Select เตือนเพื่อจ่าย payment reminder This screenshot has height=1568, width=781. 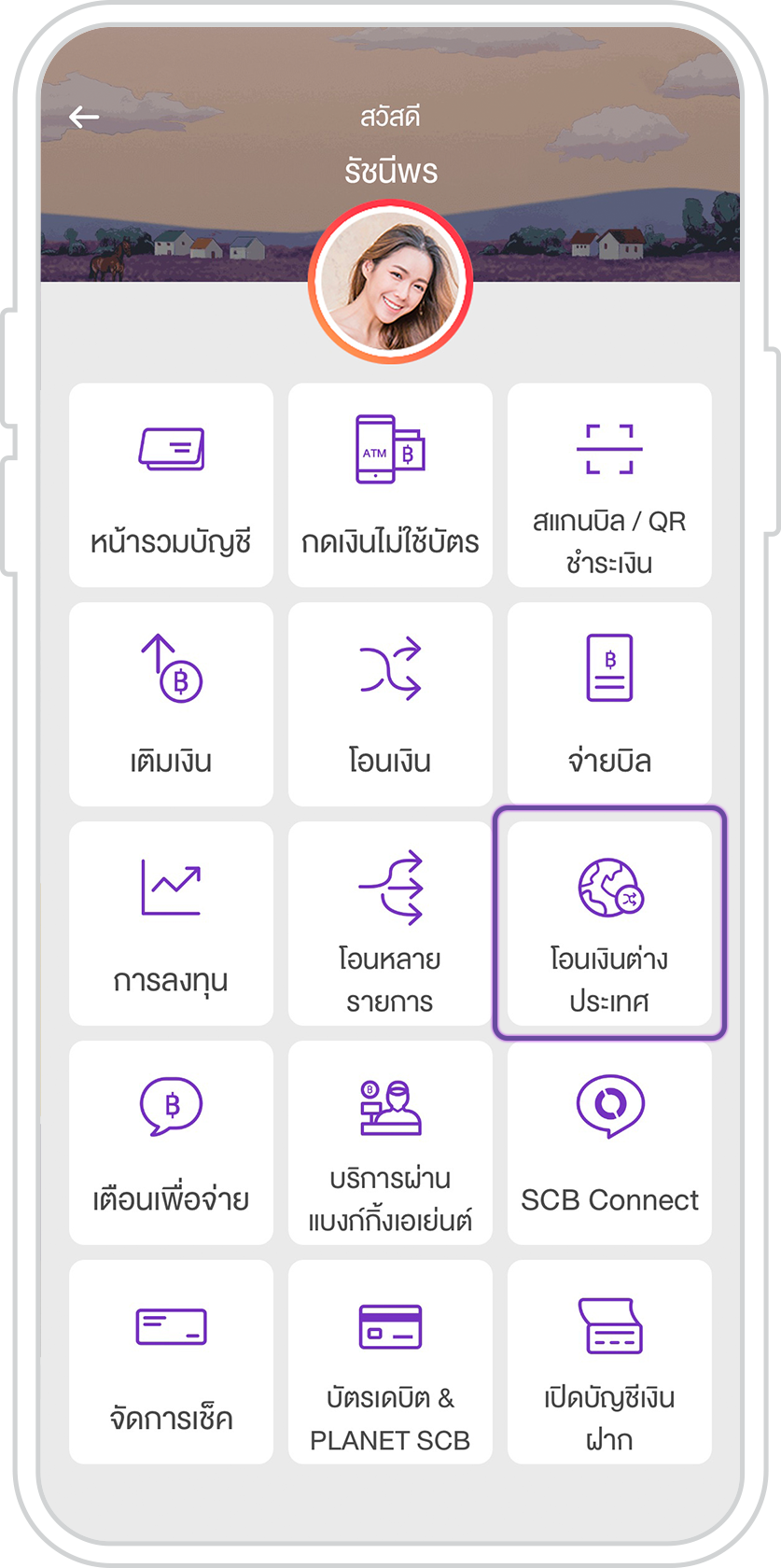(171, 1143)
